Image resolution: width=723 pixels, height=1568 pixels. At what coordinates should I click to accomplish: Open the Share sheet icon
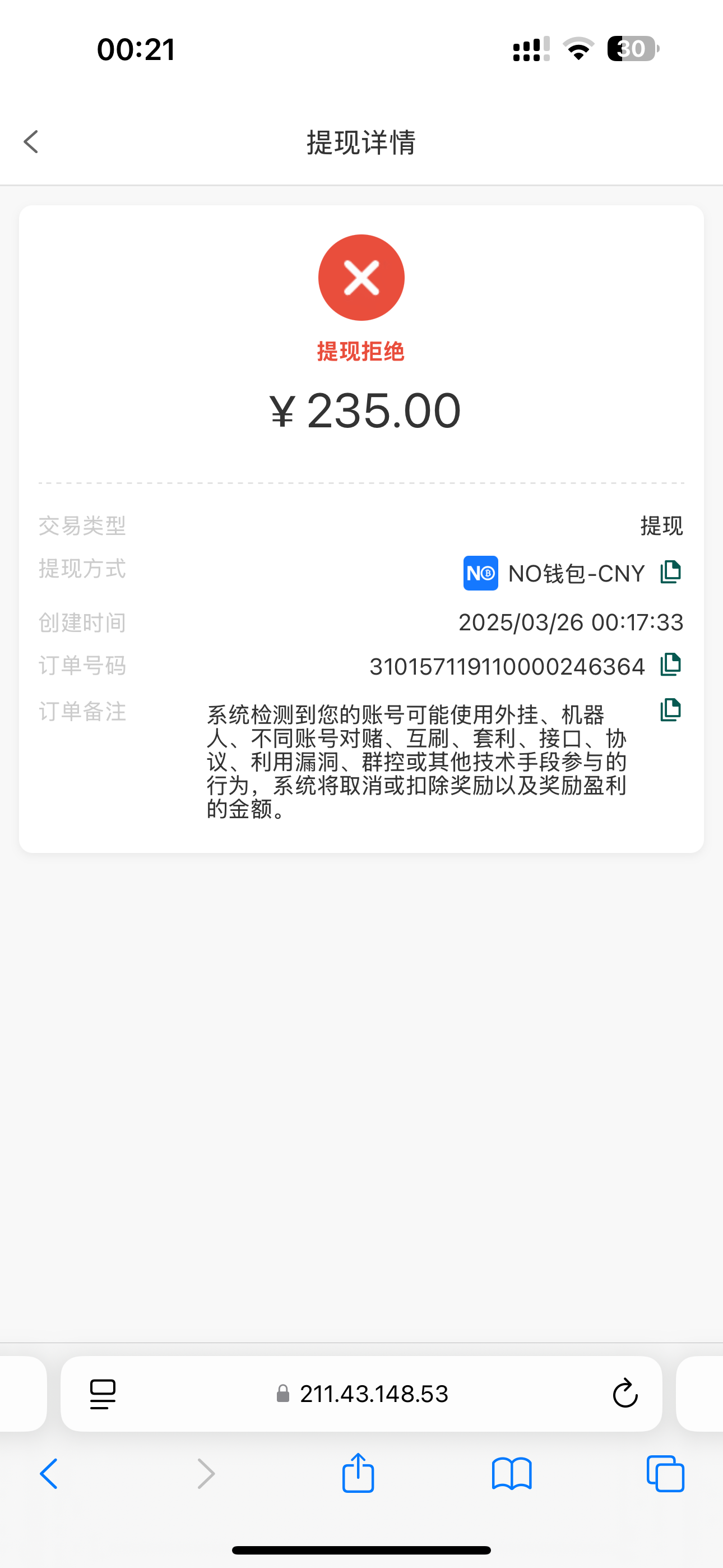[358, 1474]
